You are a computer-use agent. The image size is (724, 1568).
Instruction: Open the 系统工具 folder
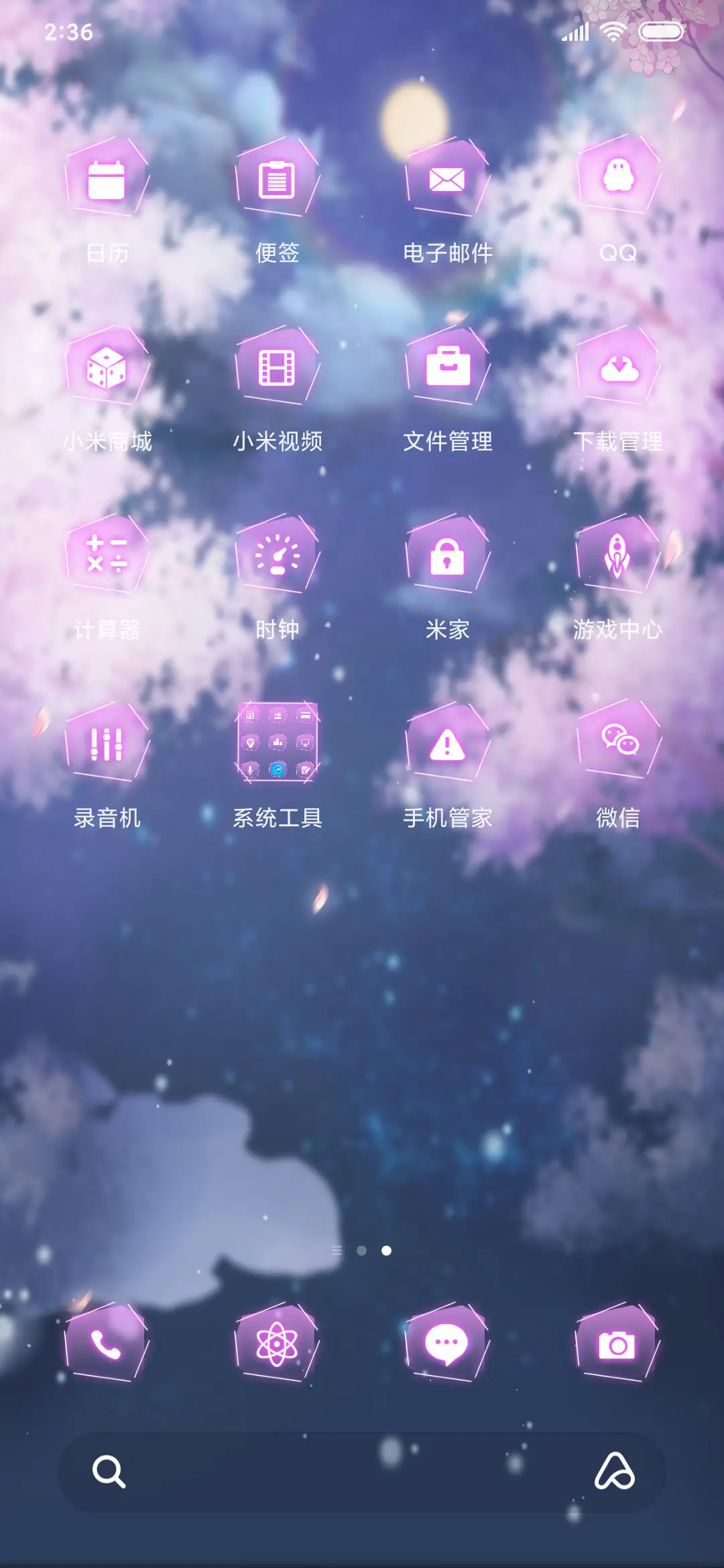point(278,741)
